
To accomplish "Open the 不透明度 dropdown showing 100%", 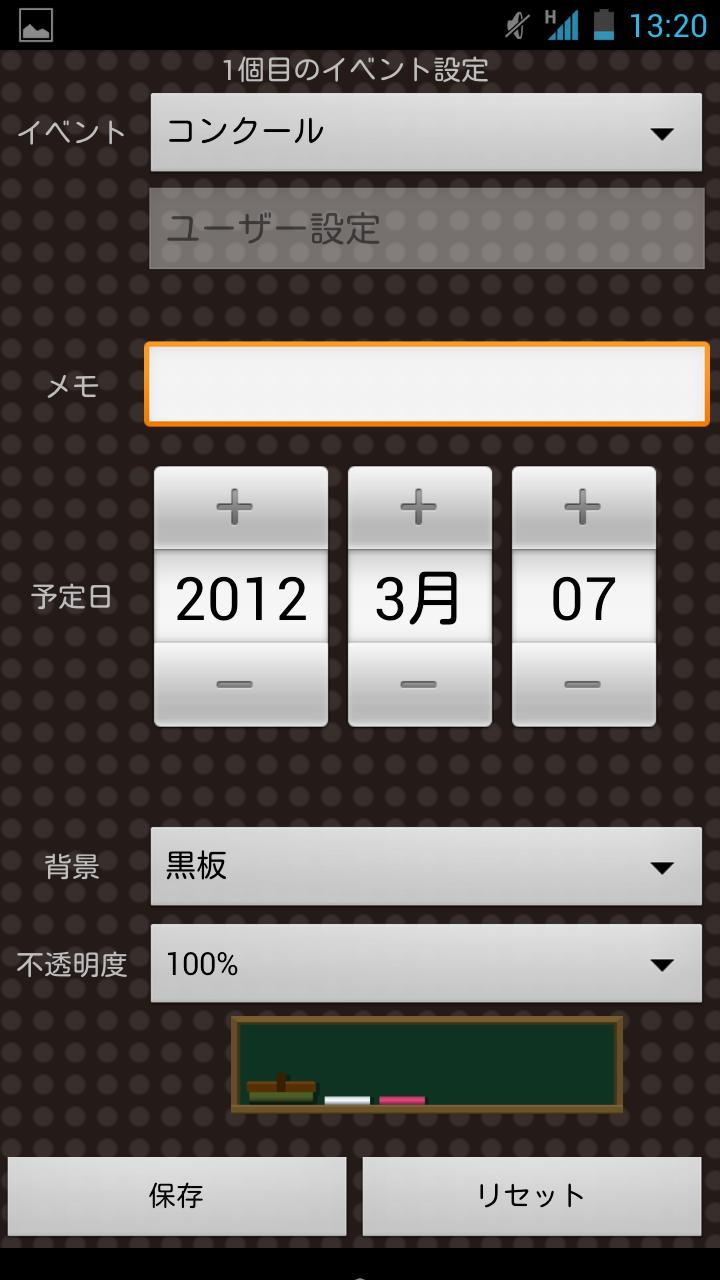I will pos(426,964).
